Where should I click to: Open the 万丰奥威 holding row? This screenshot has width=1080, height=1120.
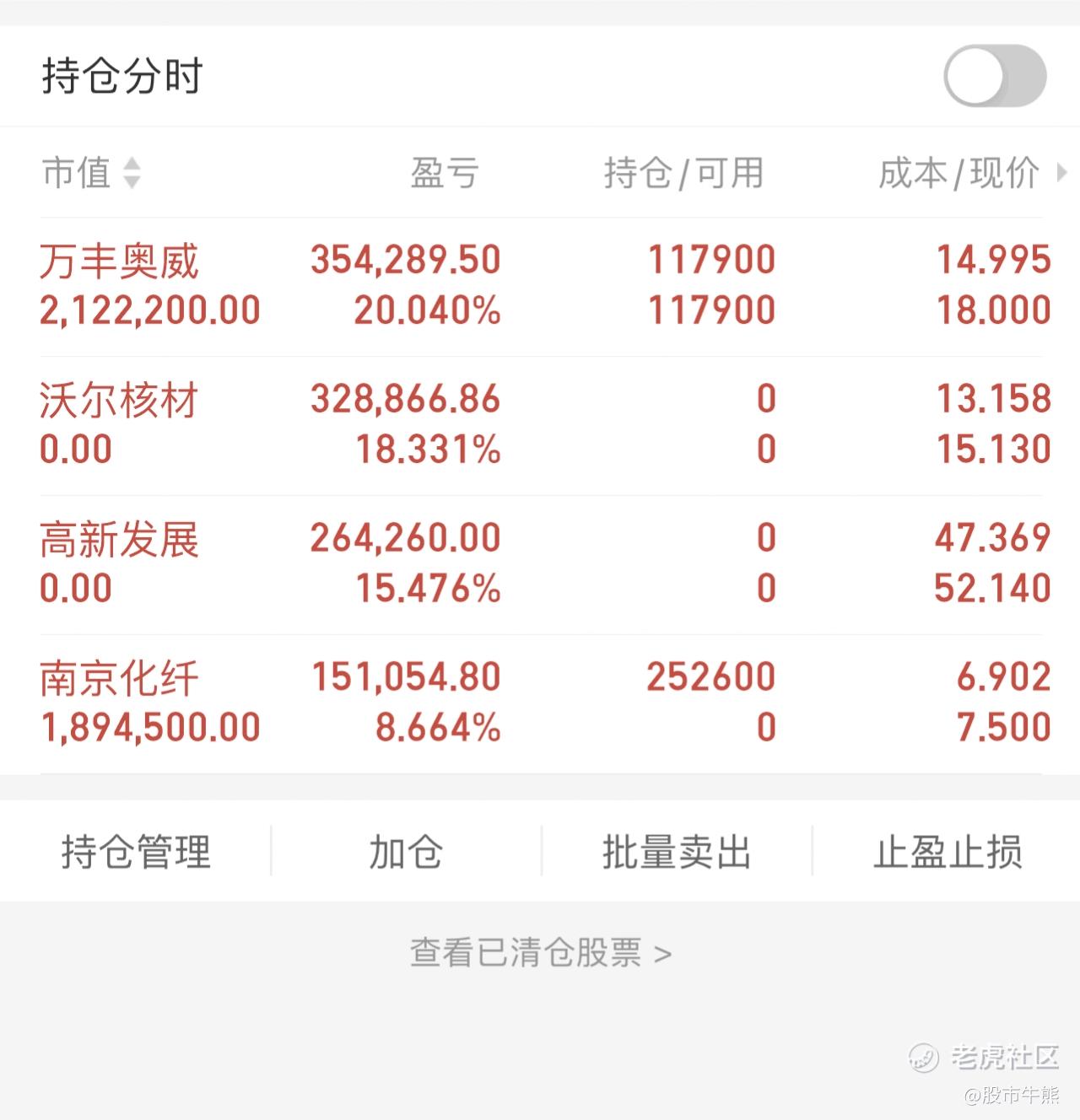click(x=540, y=285)
